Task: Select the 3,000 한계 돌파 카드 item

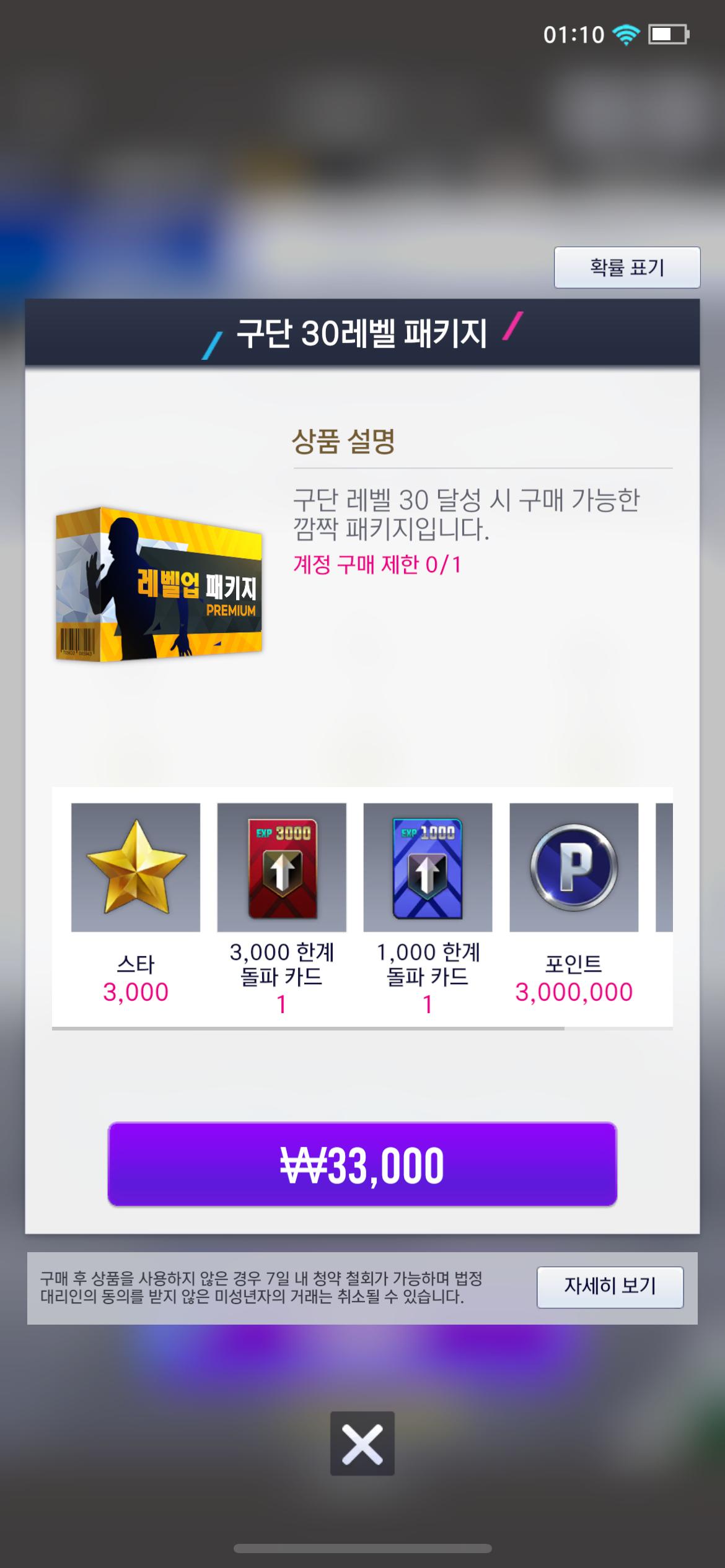Action: point(281,867)
